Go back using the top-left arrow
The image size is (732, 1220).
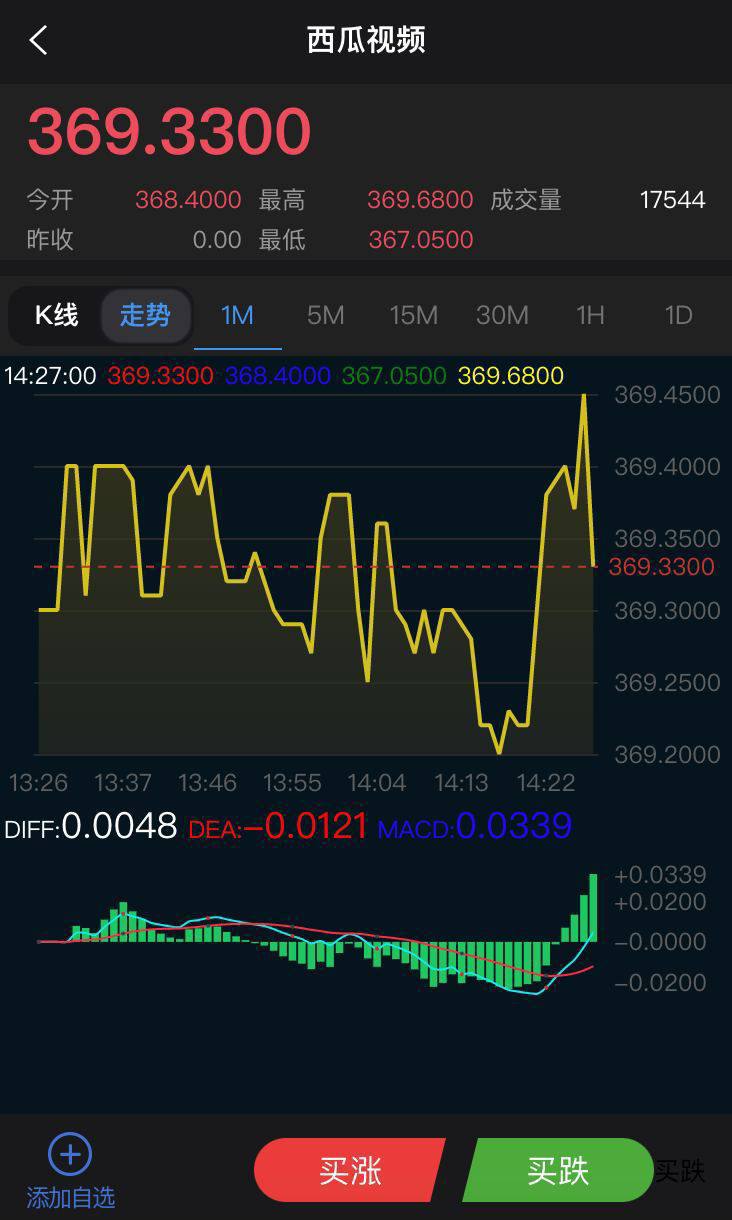(39, 41)
